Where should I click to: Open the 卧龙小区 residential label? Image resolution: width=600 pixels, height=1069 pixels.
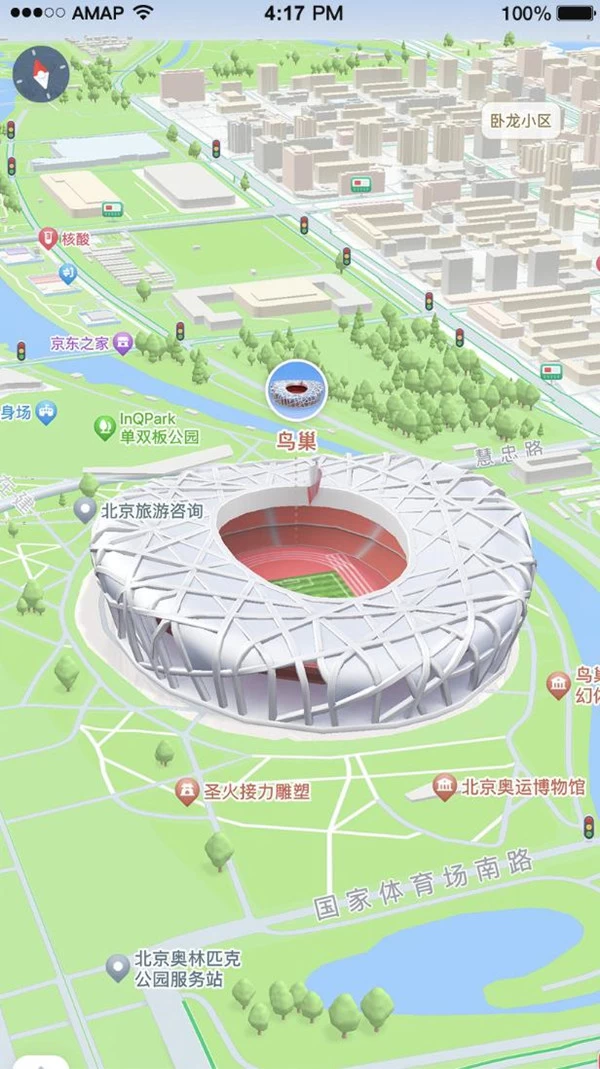(x=520, y=122)
